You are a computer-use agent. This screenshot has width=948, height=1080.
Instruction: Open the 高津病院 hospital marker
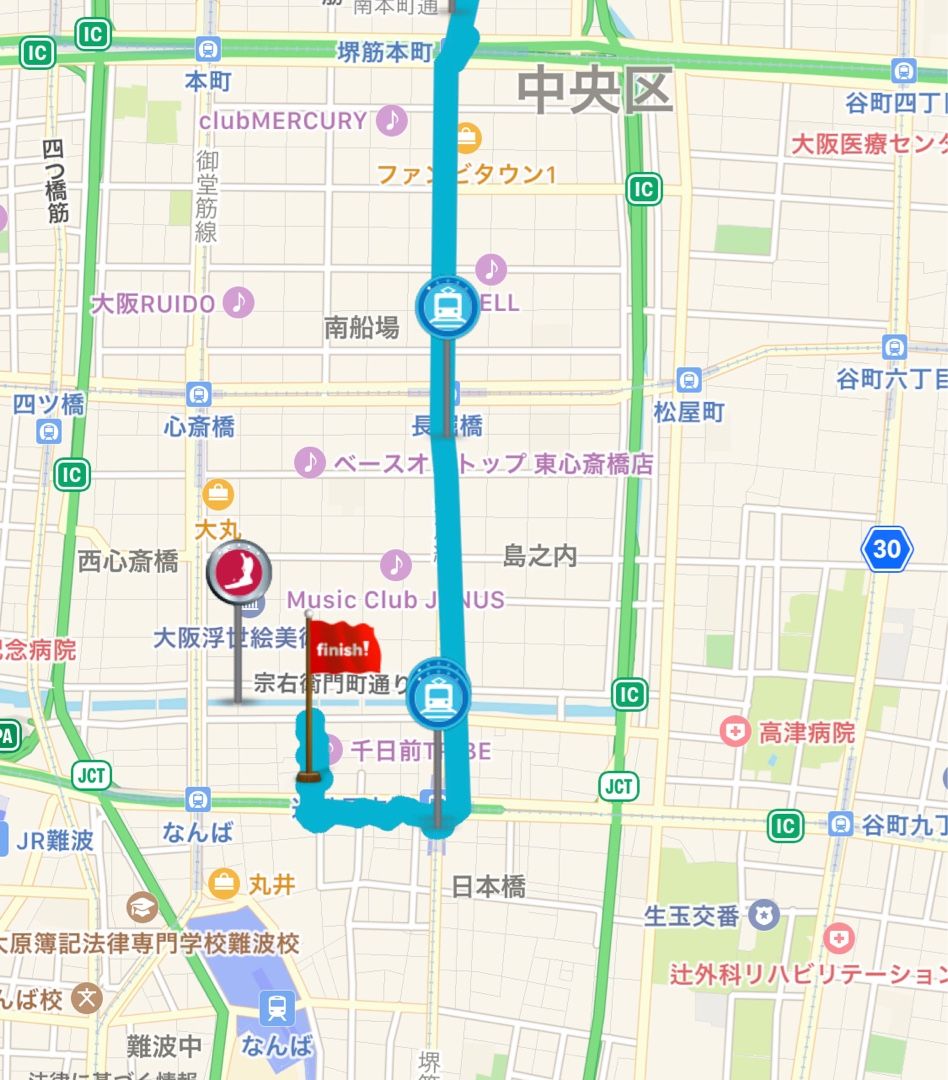click(735, 732)
